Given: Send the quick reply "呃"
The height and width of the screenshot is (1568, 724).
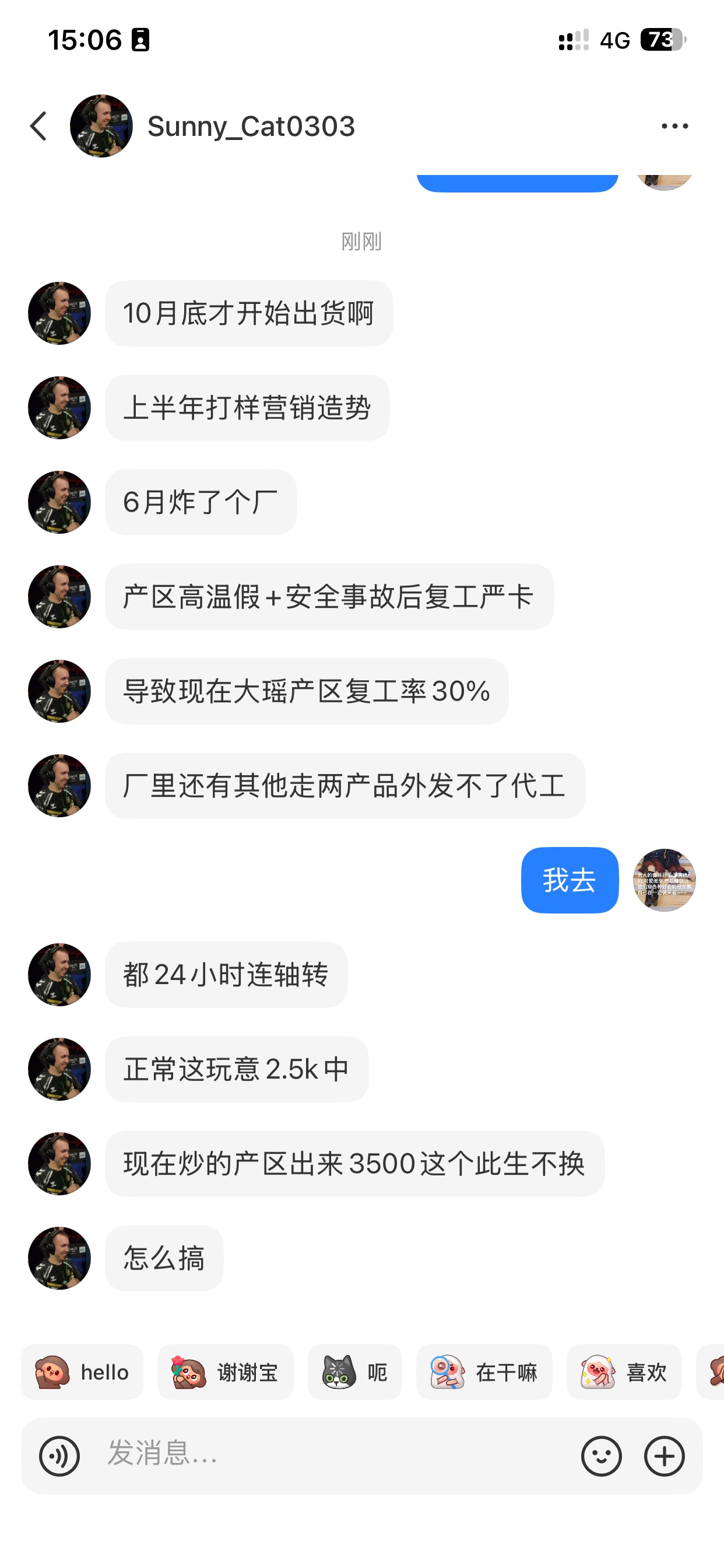Looking at the screenshot, I should point(354,1372).
